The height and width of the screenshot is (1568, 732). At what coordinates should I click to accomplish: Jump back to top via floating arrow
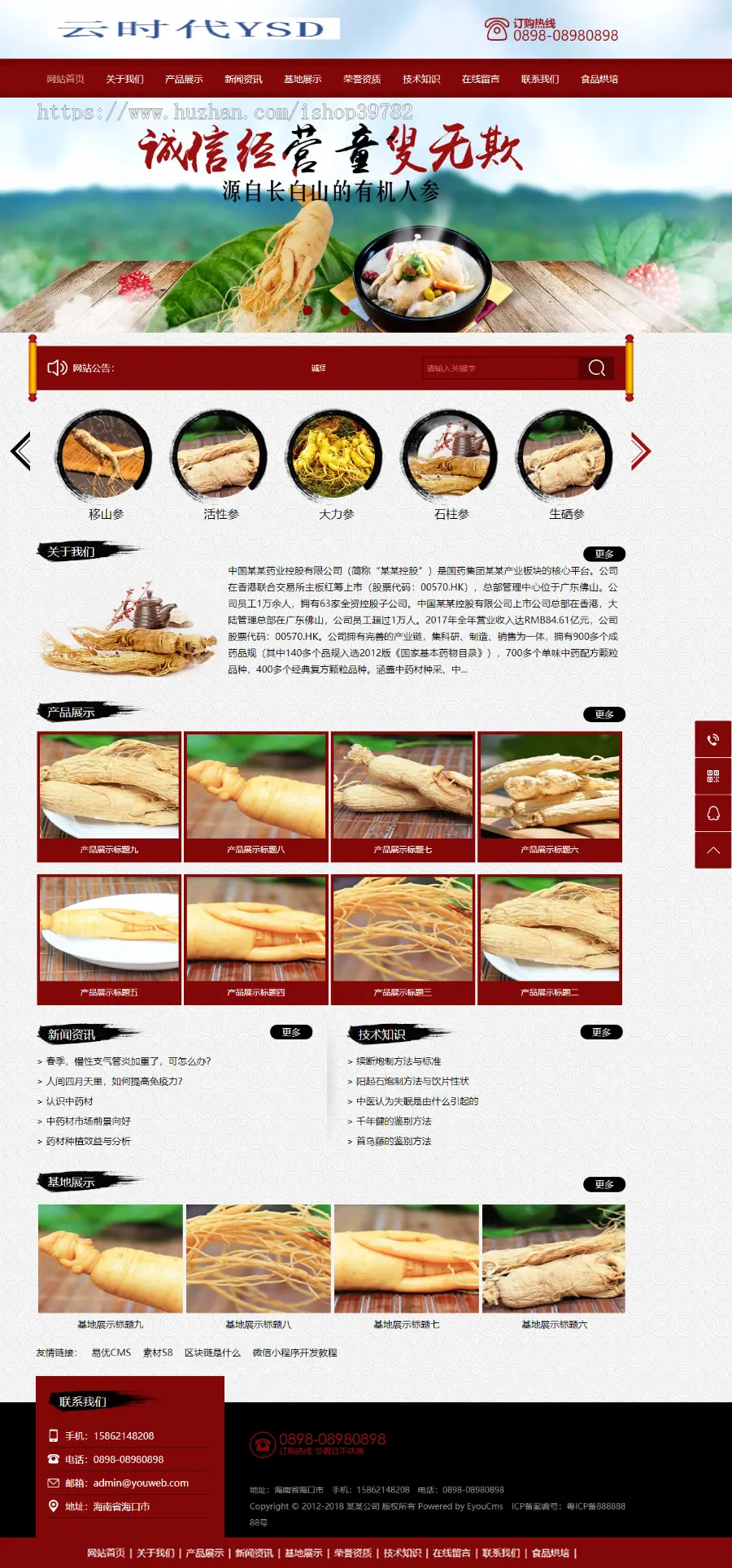(x=712, y=850)
